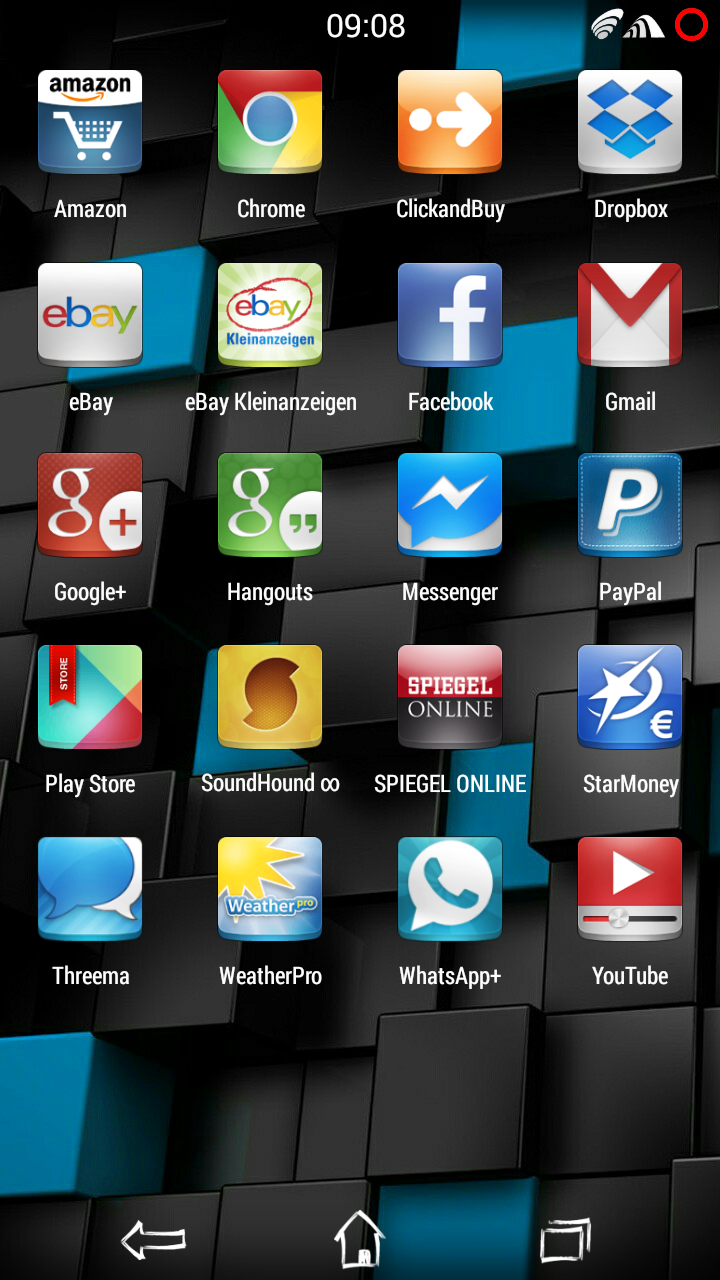The image size is (720, 1280).
Task: Tap the home button in the navigation bar
Action: tap(359, 1239)
